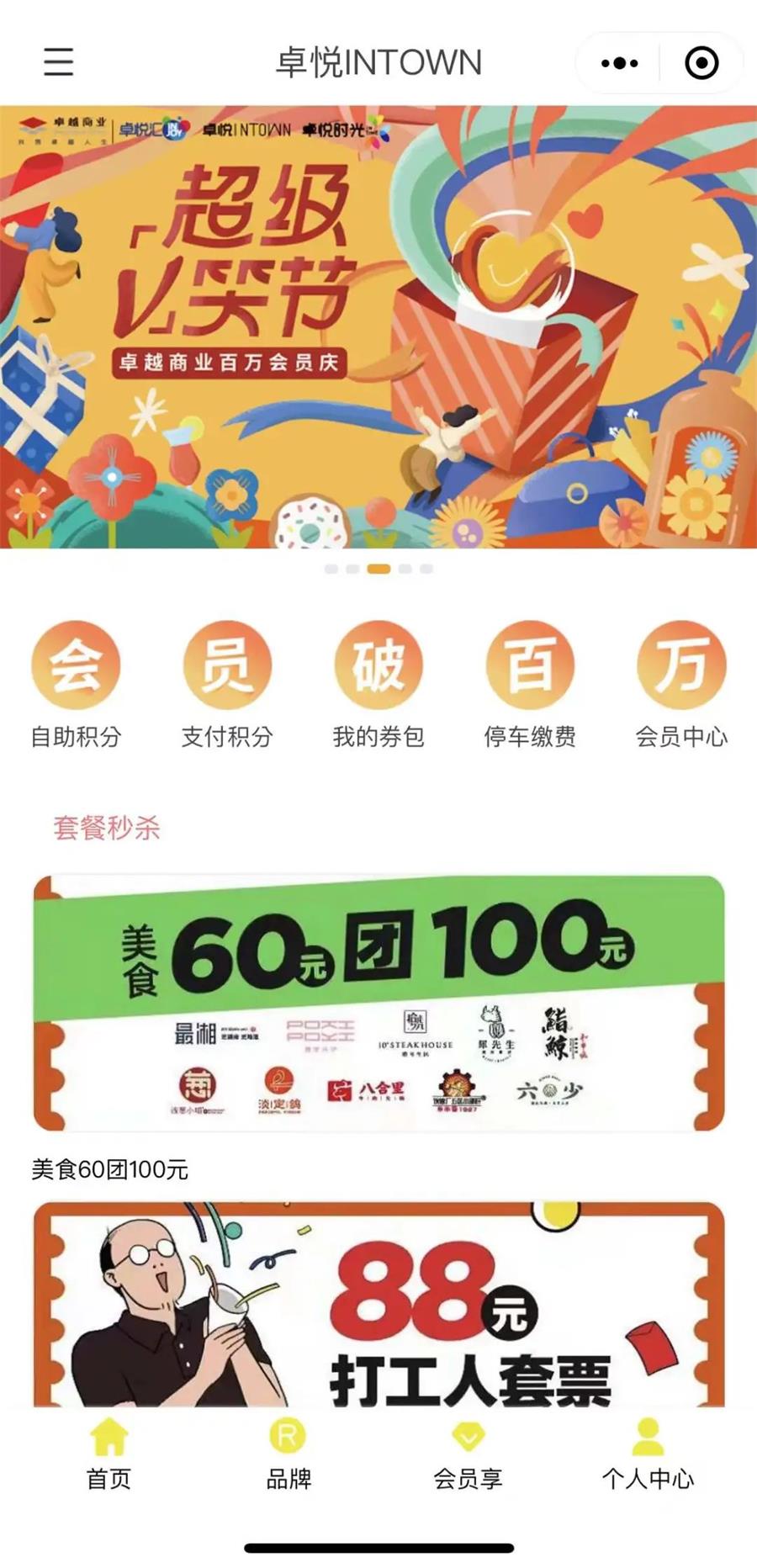Open the 超级V笑节 promotional banner

pos(378,326)
